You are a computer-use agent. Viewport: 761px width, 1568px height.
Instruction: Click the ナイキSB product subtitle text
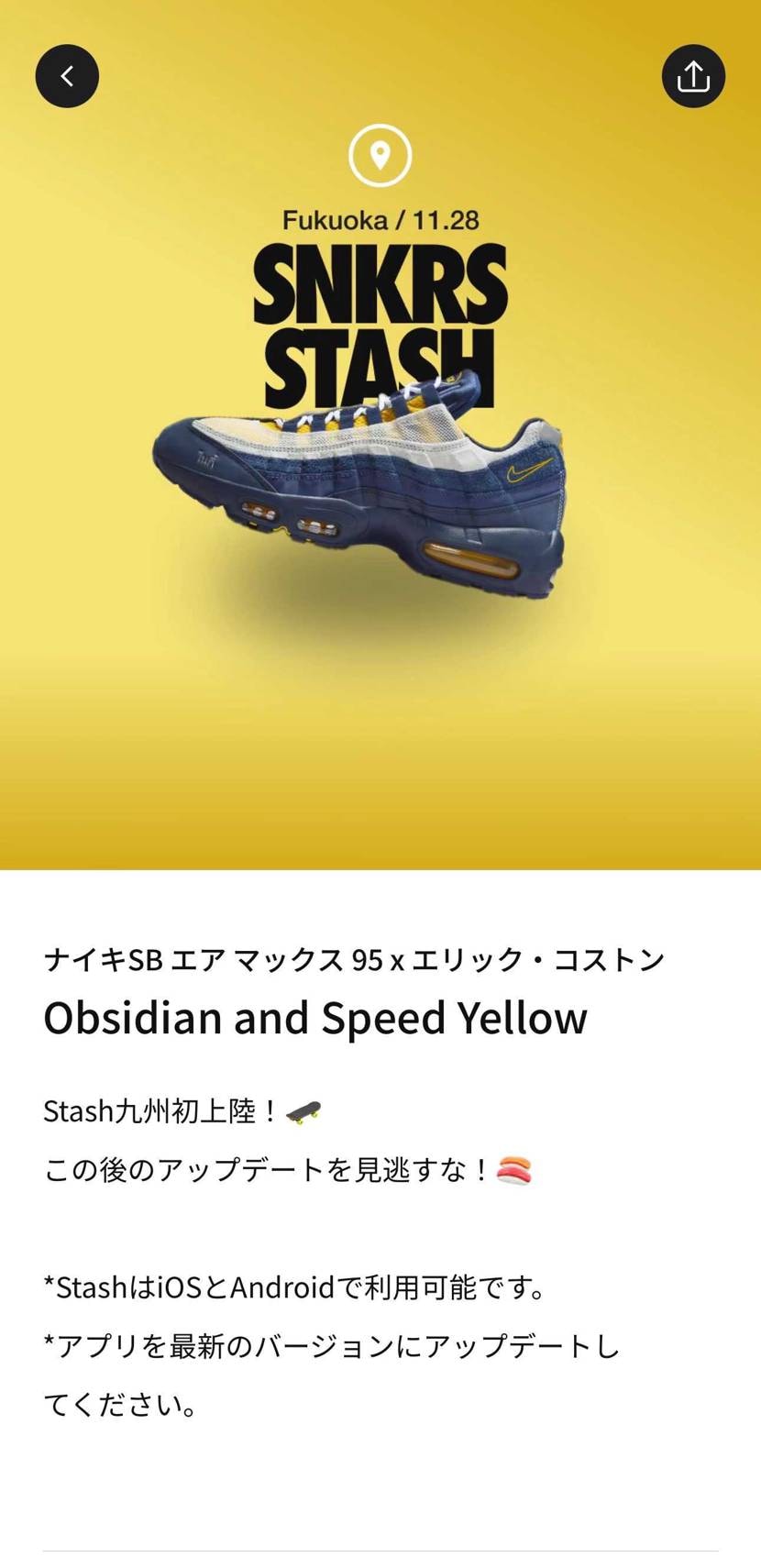click(355, 959)
